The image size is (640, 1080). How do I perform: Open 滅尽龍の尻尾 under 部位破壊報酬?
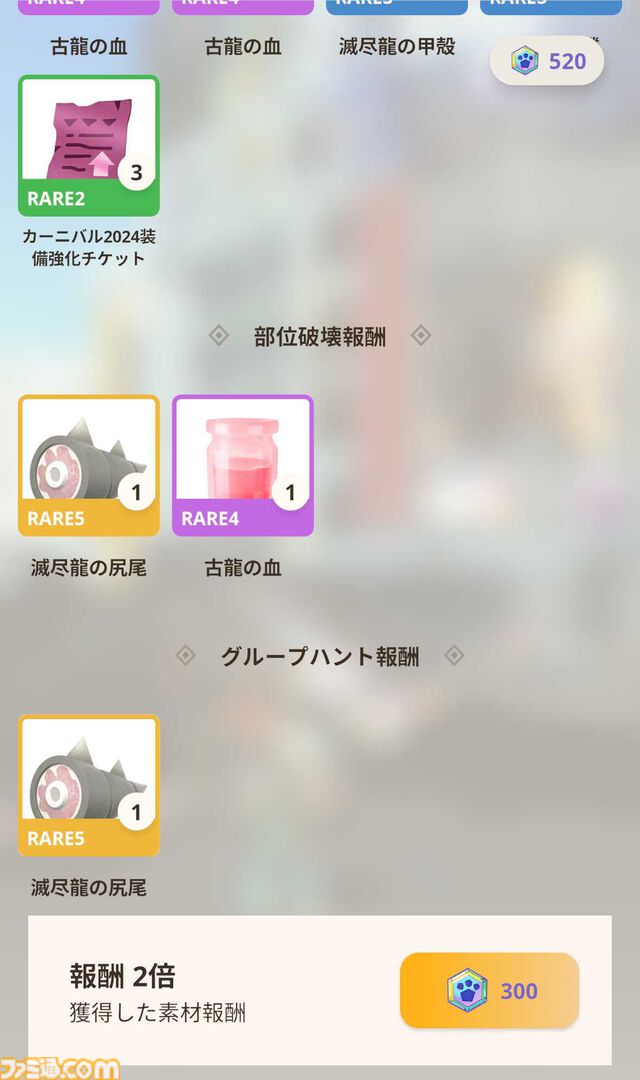click(88, 466)
